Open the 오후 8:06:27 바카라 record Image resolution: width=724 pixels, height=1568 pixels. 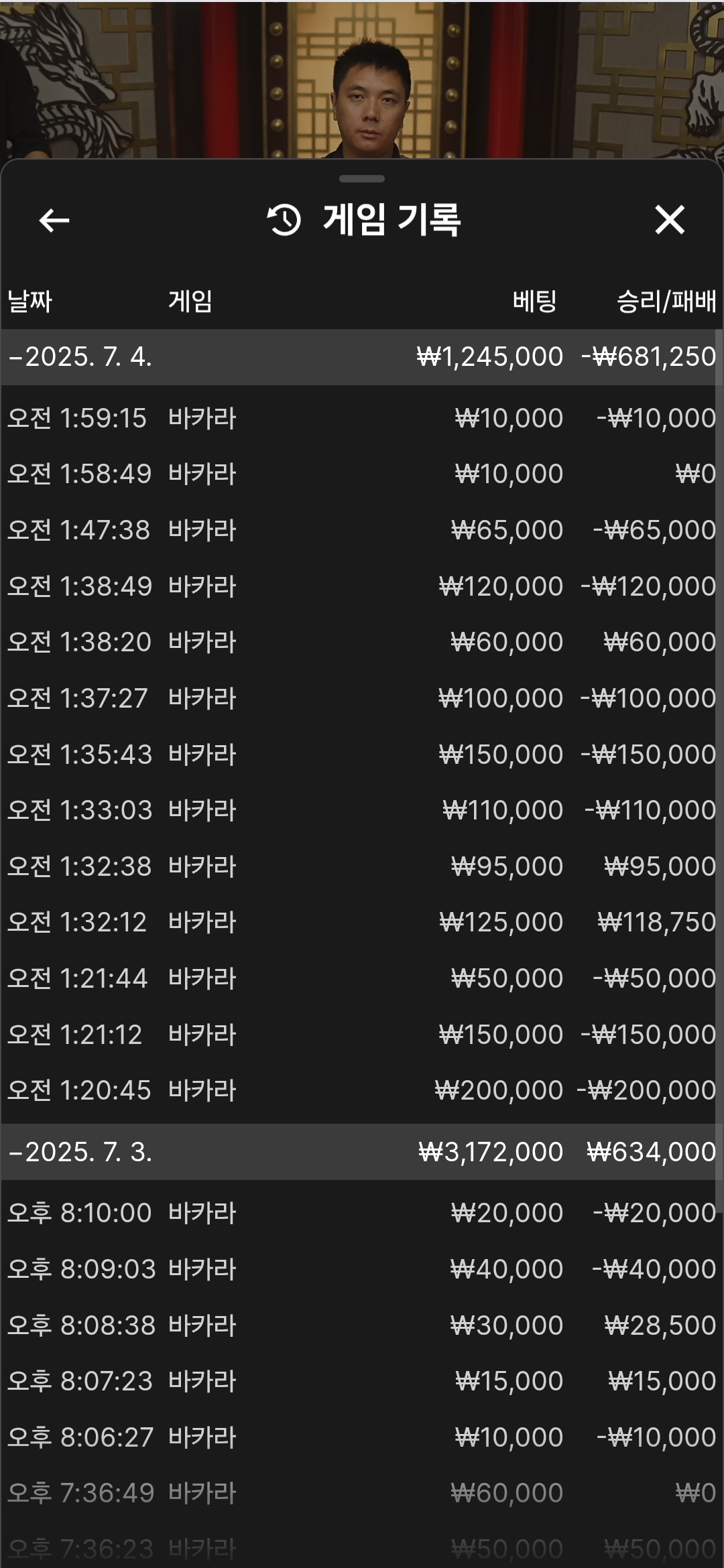click(x=362, y=1437)
